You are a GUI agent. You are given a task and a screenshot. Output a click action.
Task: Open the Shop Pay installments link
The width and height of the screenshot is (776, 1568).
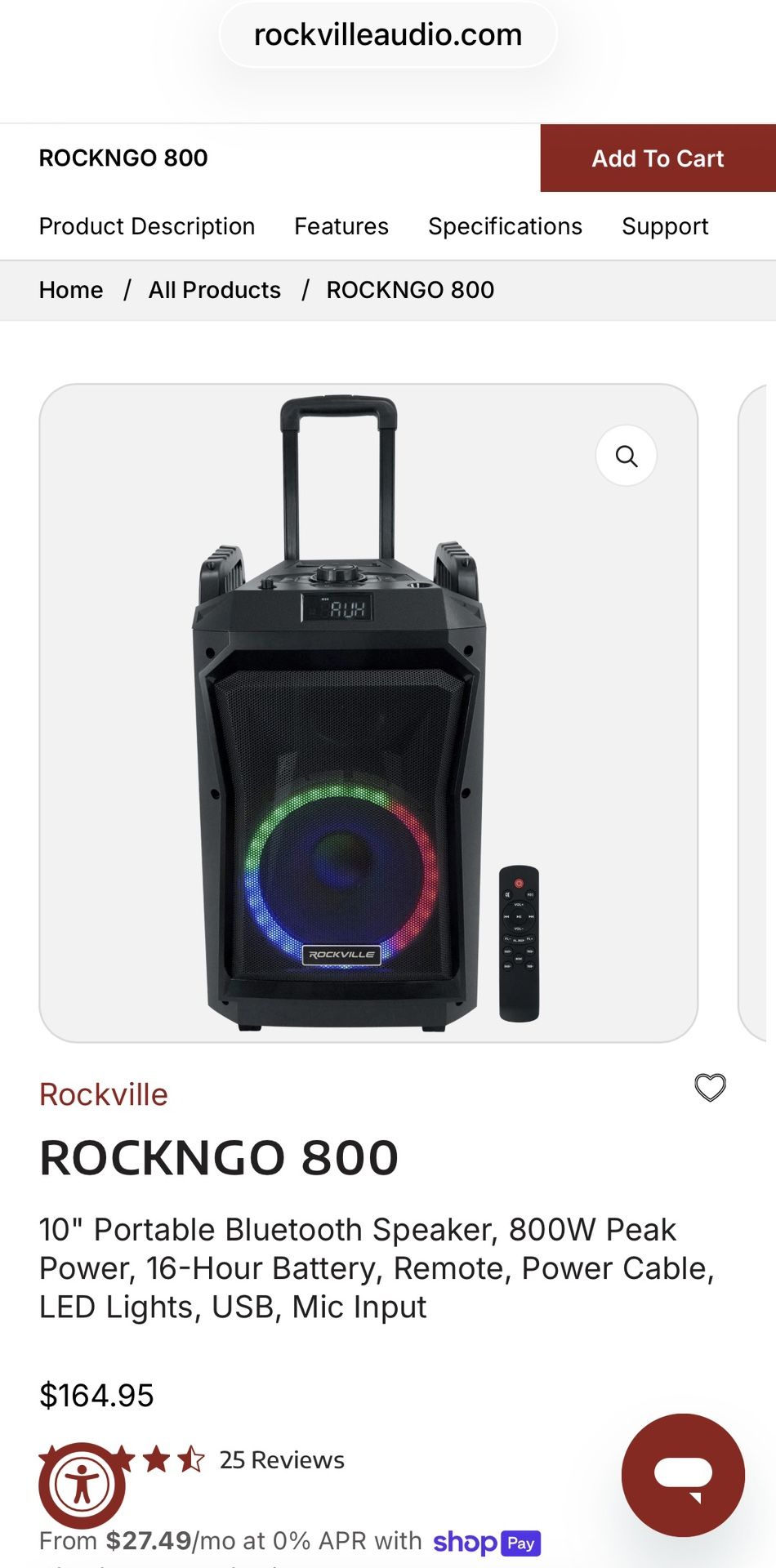click(x=487, y=1542)
